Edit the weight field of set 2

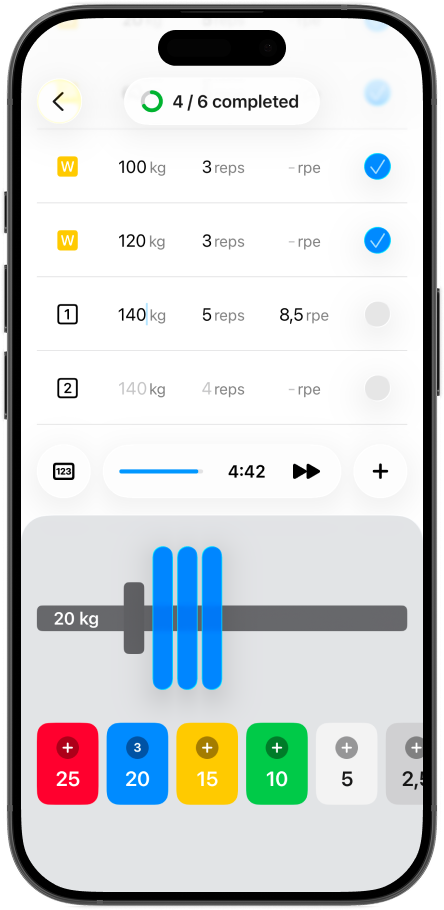pos(142,389)
